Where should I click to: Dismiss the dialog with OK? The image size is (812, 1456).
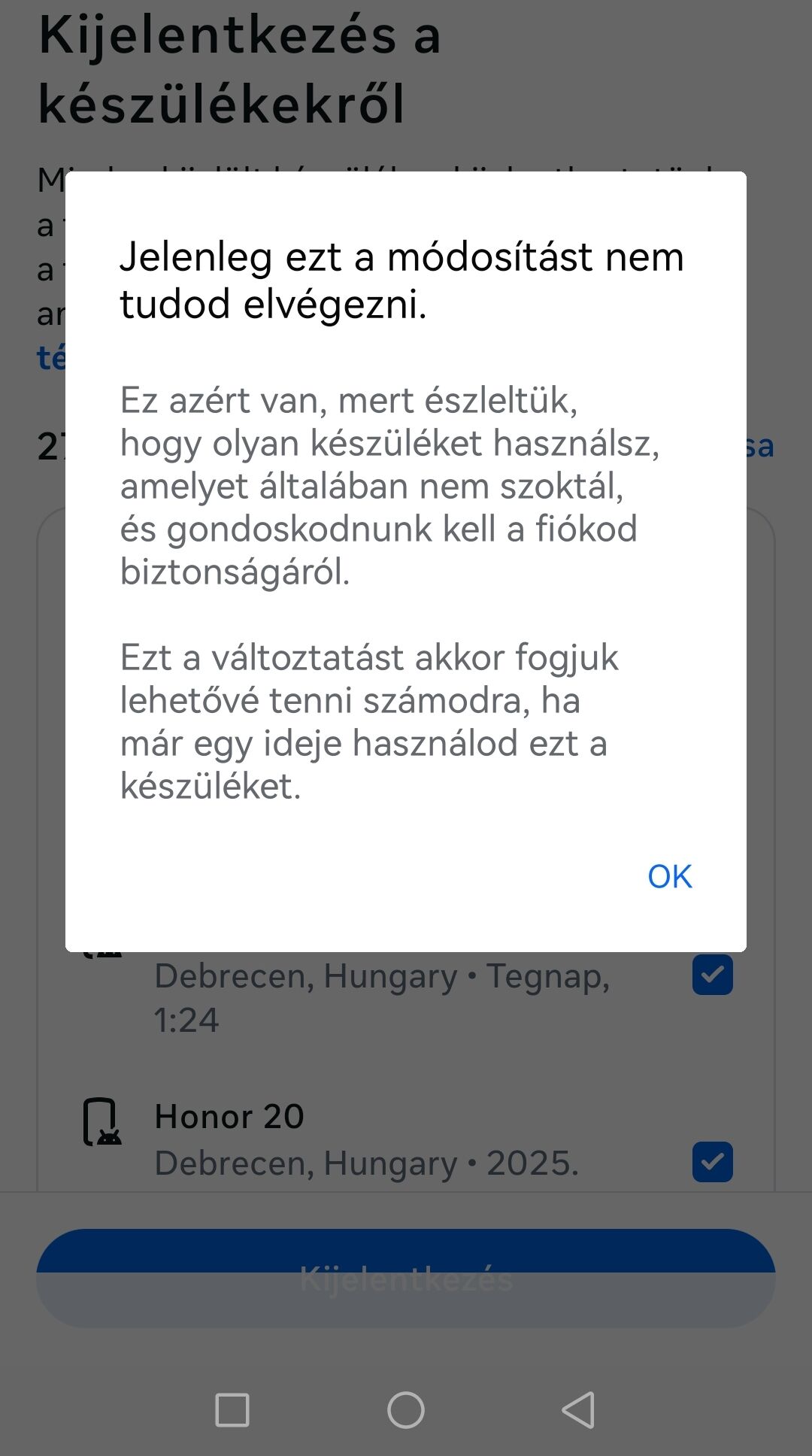click(669, 876)
